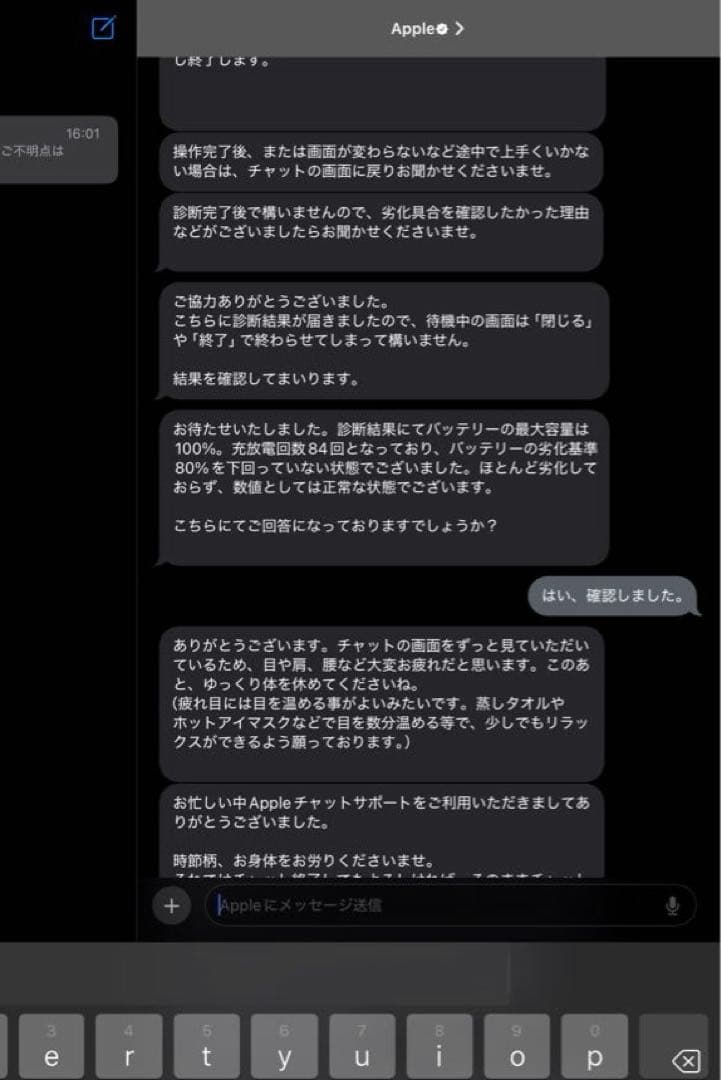Image resolution: width=721 pixels, height=1080 pixels.
Task: Start voice dictation with microphone icon
Action: [x=672, y=906]
